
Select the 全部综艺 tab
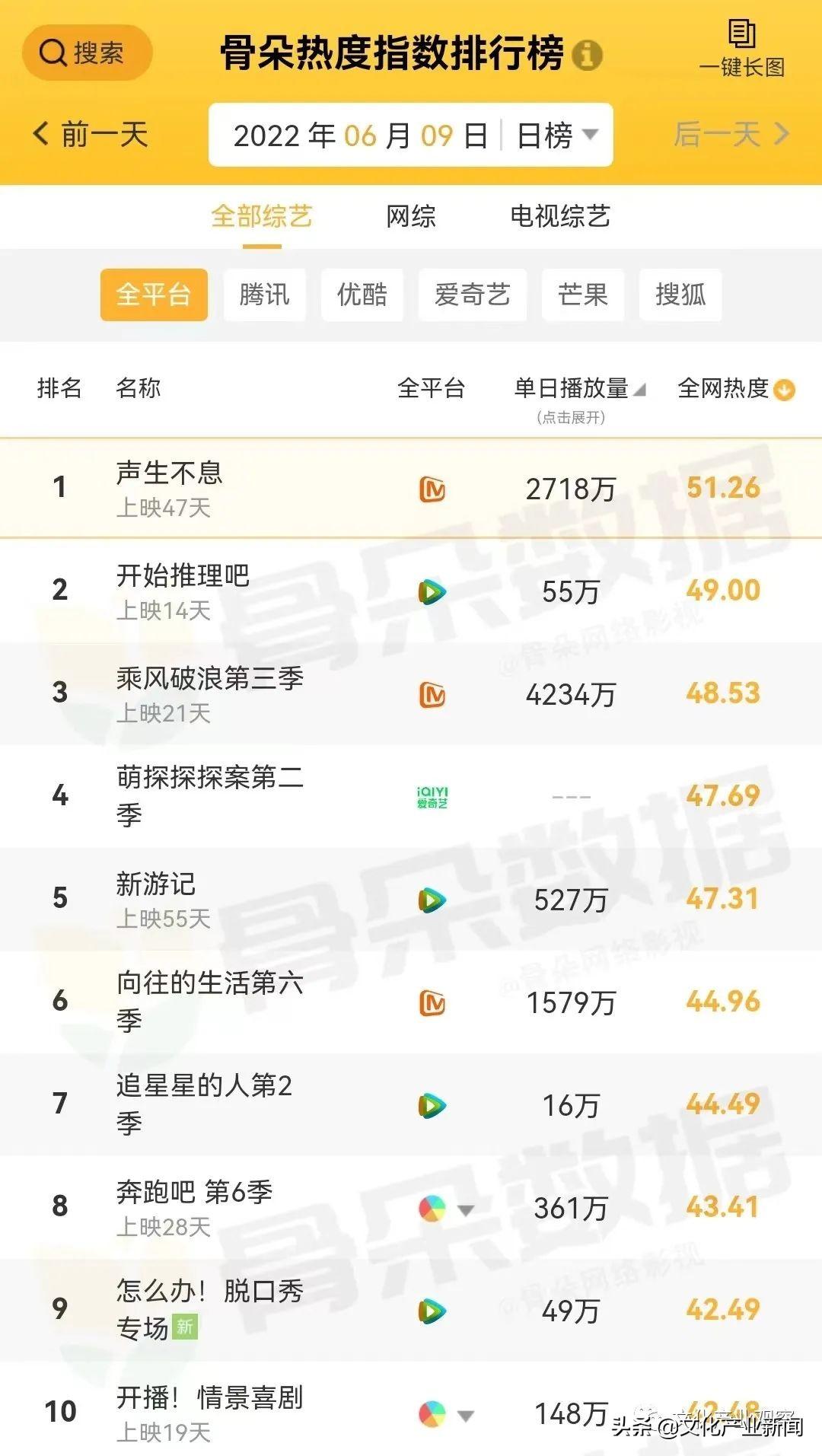pyautogui.click(x=261, y=216)
